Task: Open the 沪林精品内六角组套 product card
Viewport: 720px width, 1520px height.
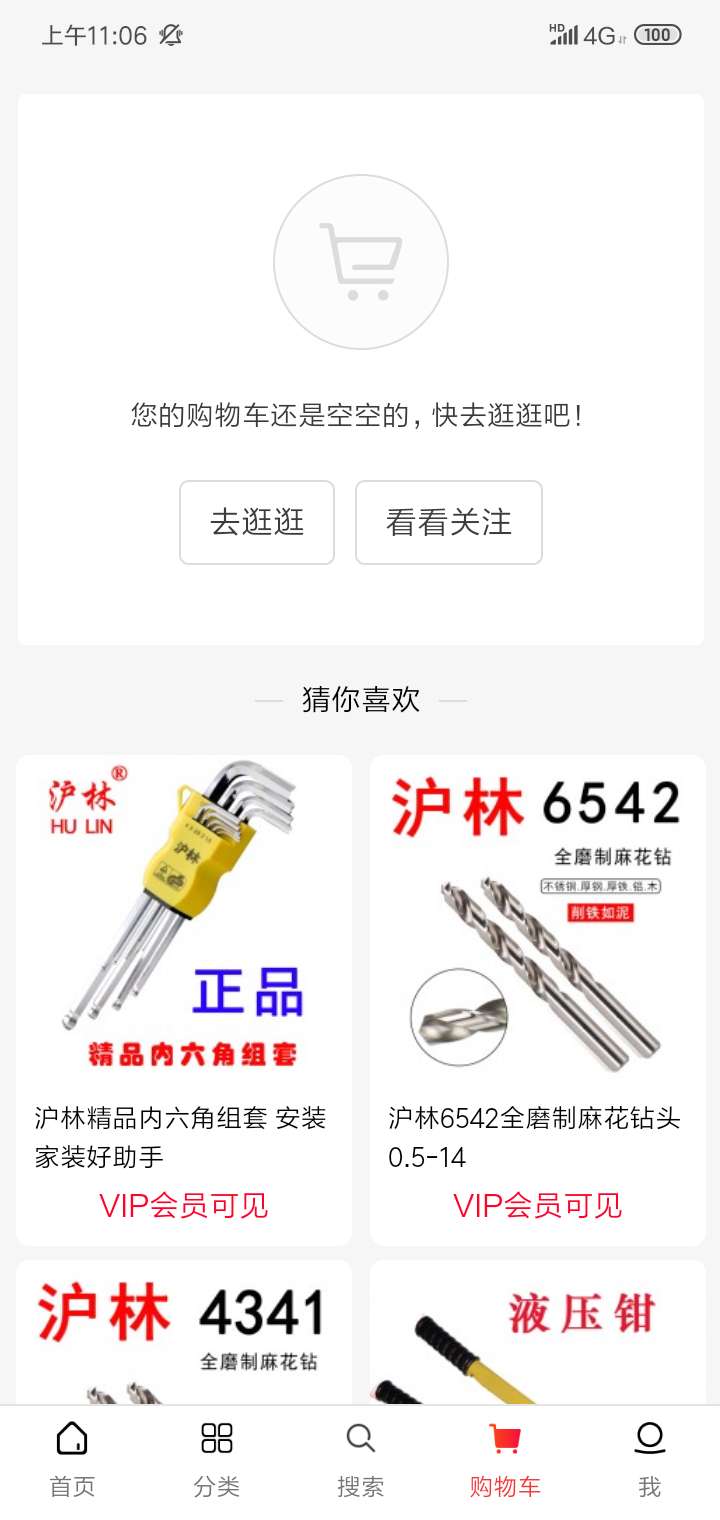Action: tap(184, 1000)
